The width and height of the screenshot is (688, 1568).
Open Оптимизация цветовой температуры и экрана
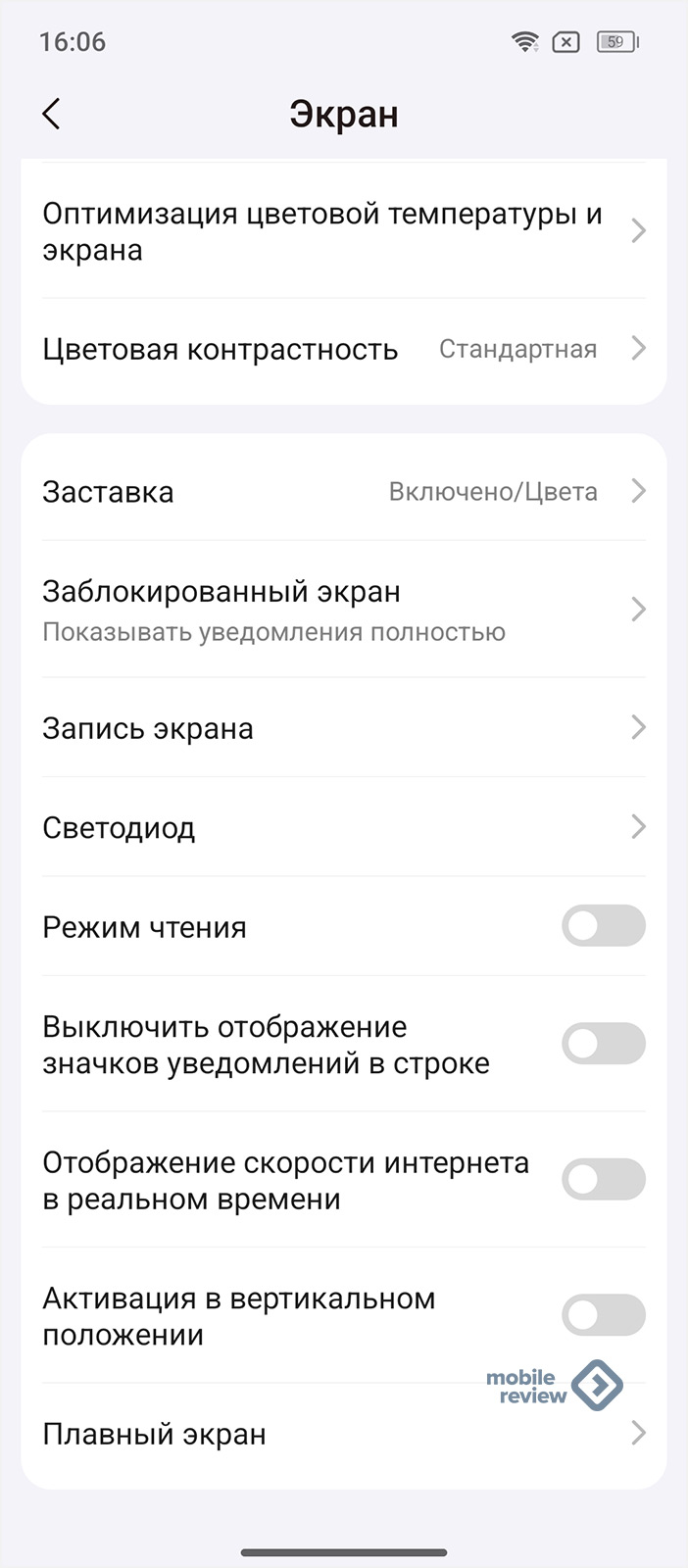click(x=344, y=231)
